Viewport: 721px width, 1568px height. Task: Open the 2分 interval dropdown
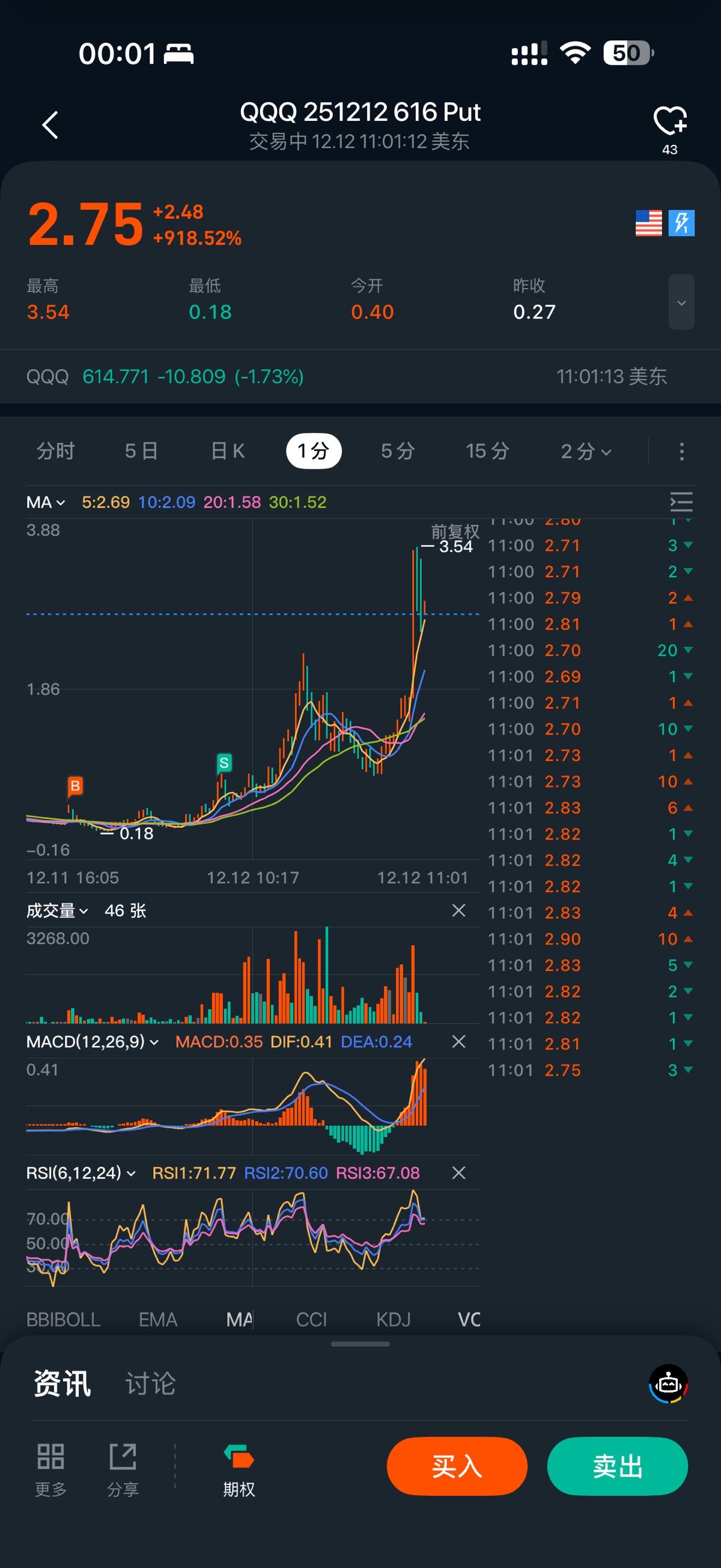coord(585,451)
